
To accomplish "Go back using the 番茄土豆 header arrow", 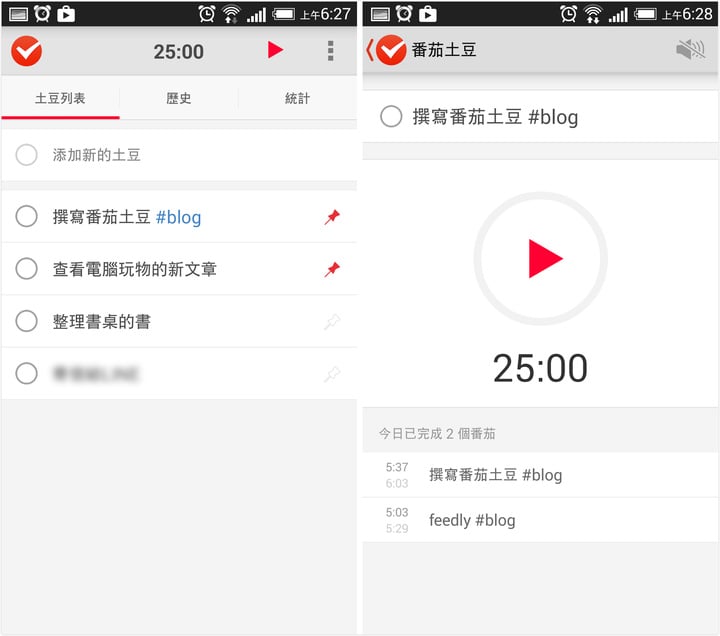I will coord(371,50).
